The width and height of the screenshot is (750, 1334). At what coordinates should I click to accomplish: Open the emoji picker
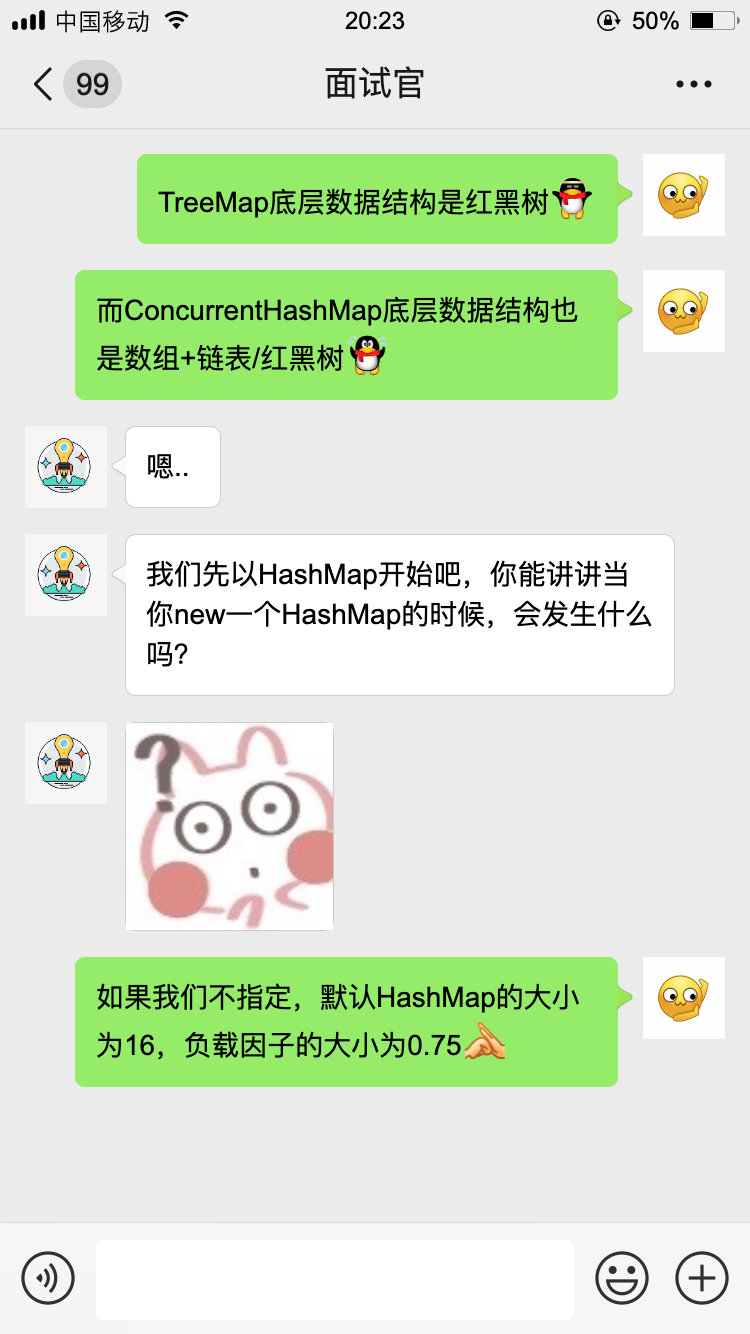pyautogui.click(x=622, y=1278)
